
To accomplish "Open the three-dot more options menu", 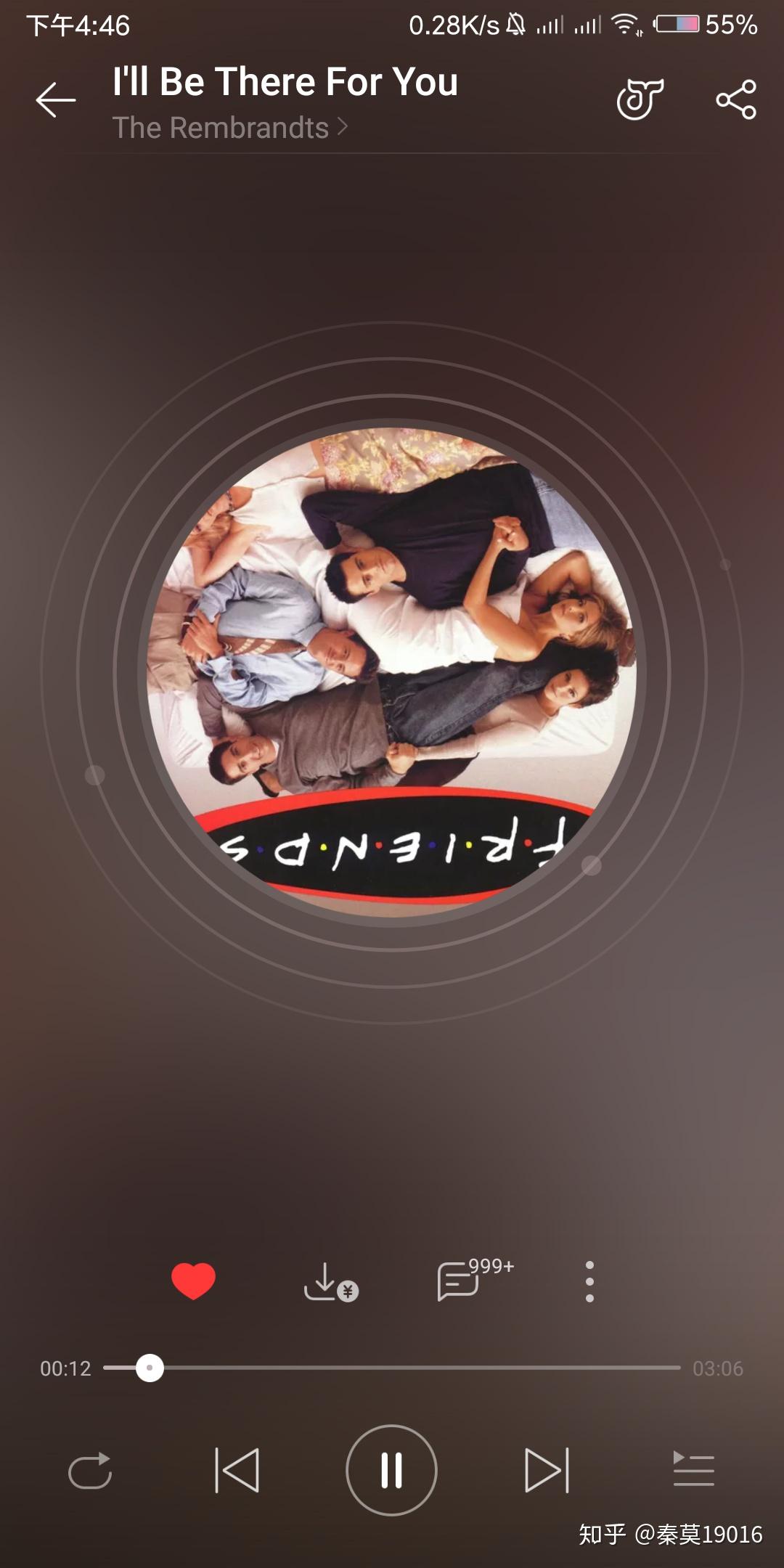I will 589,1281.
